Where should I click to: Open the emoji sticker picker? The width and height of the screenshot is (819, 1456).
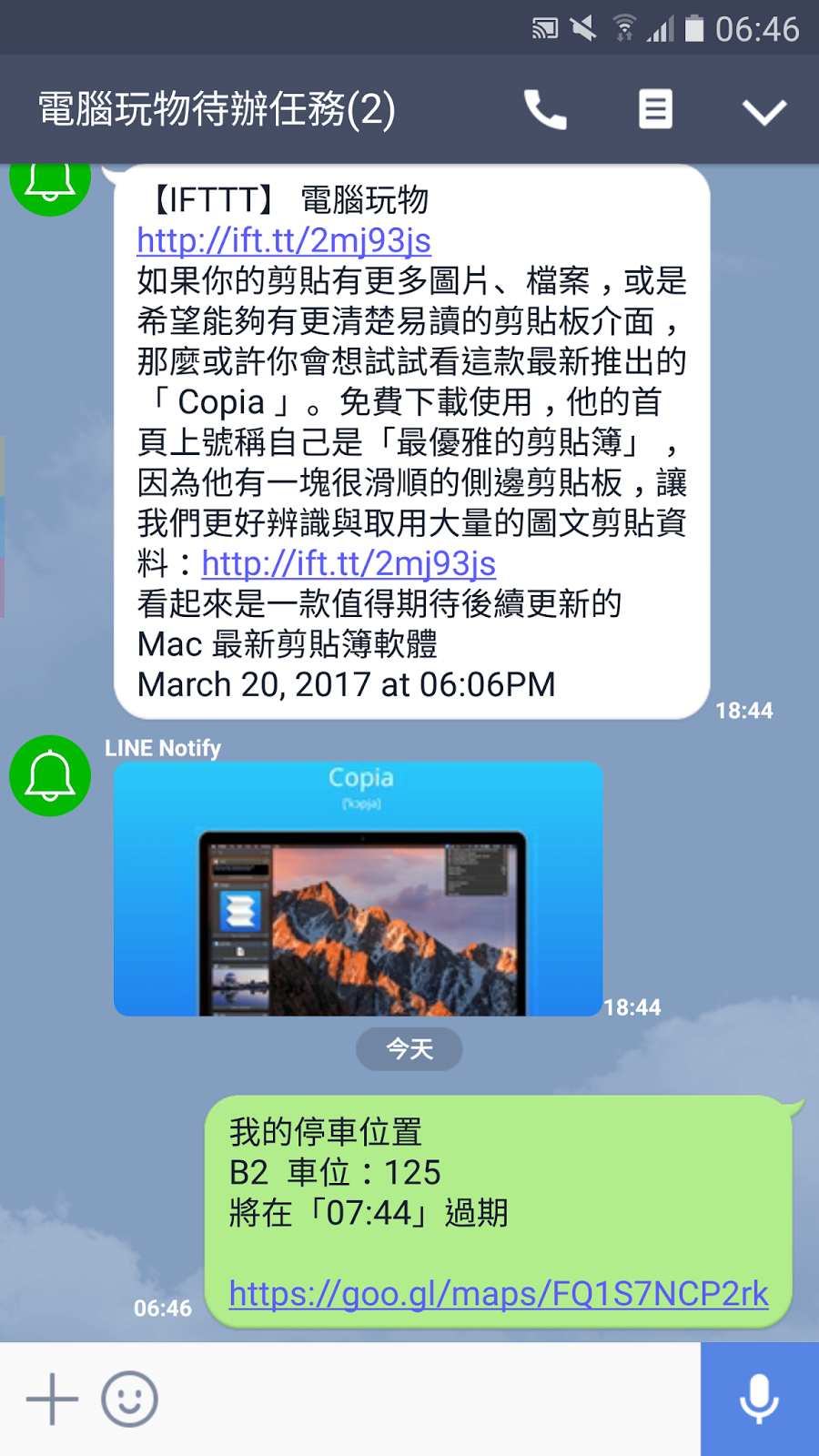tap(129, 1399)
